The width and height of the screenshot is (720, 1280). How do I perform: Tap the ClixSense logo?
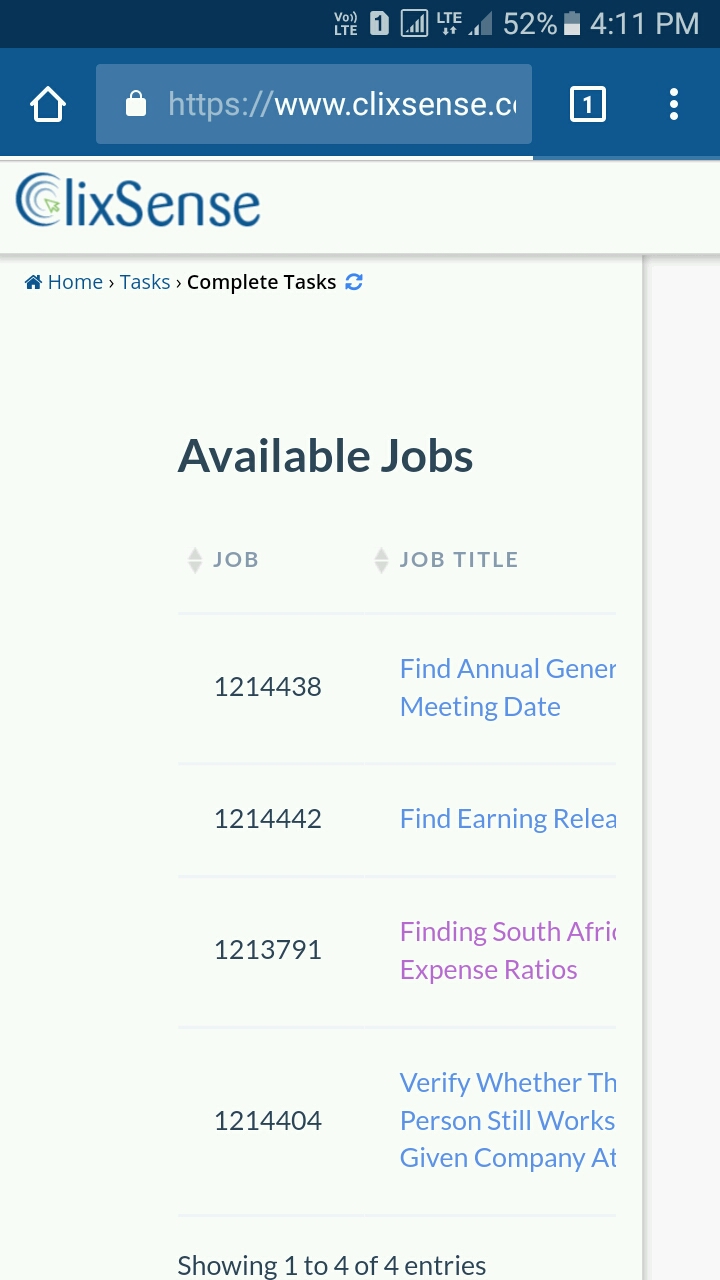click(138, 202)
